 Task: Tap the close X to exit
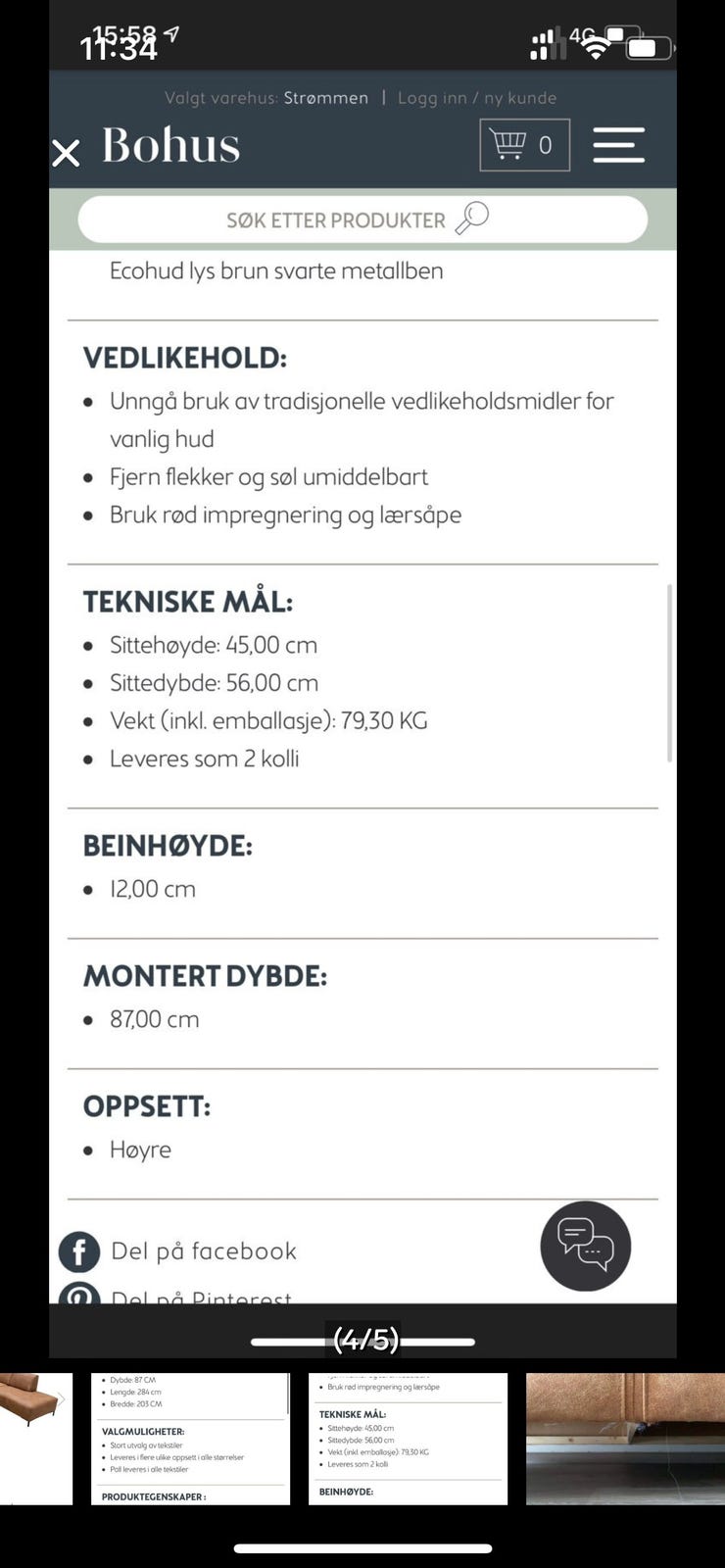tap(66, 153)
